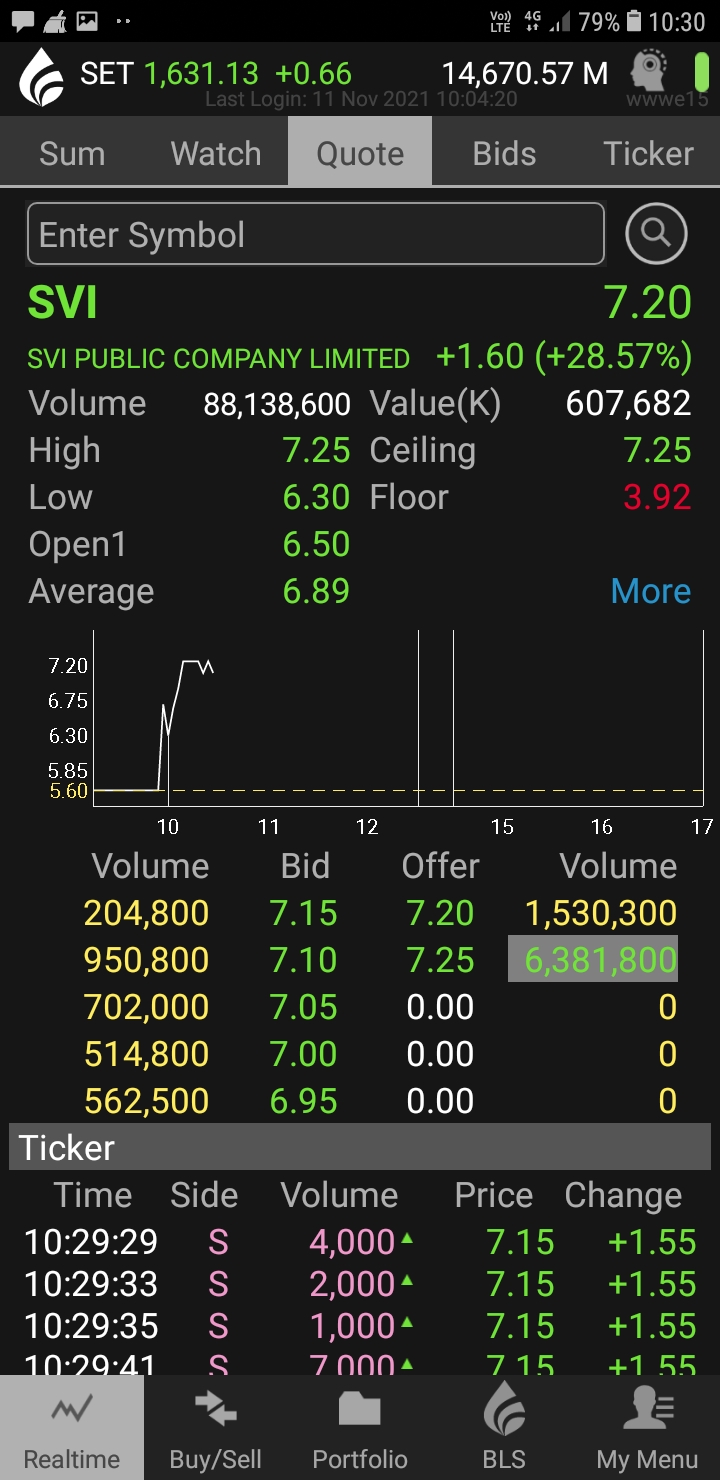720x1480 pixels.
Task: Show More quote details
Action: tap(651, 591)
